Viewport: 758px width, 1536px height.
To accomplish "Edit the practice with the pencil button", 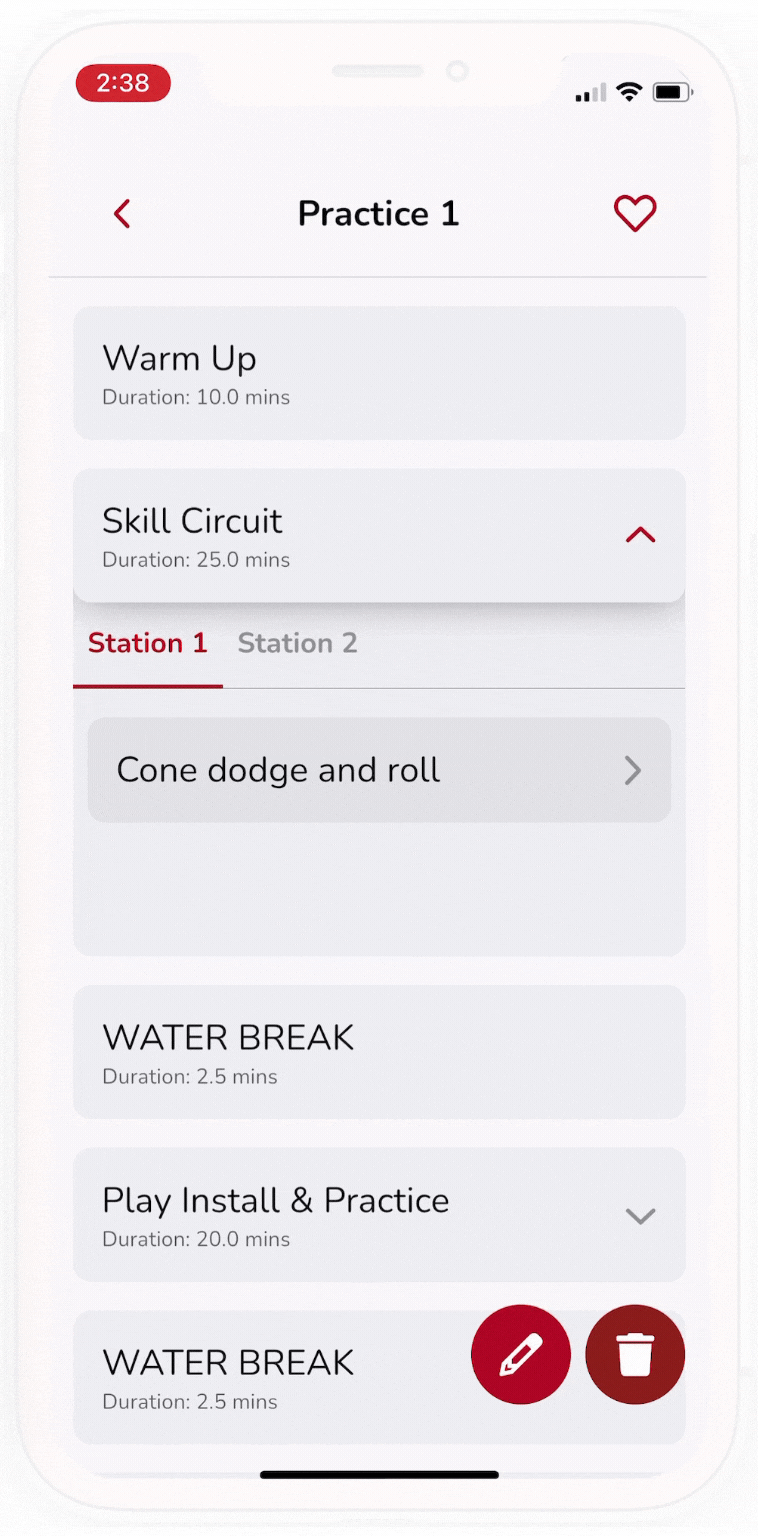I will (x=521, y=1355).
